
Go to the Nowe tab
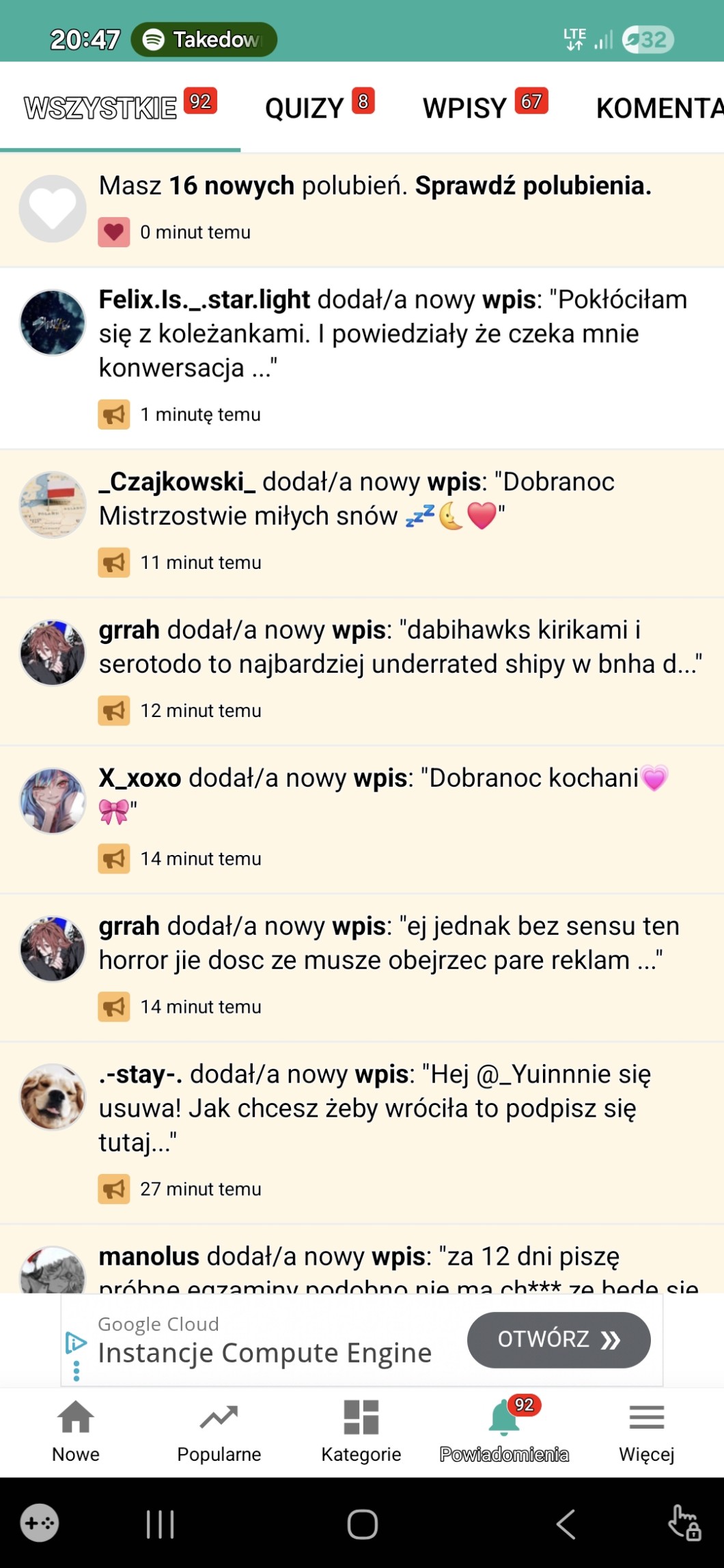76,1431
